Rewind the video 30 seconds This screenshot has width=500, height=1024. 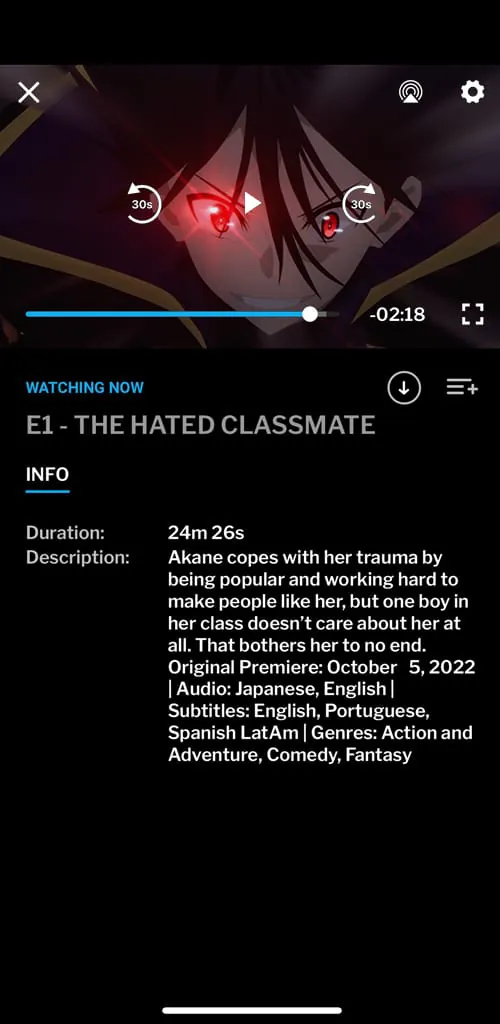tap(143, 203)
